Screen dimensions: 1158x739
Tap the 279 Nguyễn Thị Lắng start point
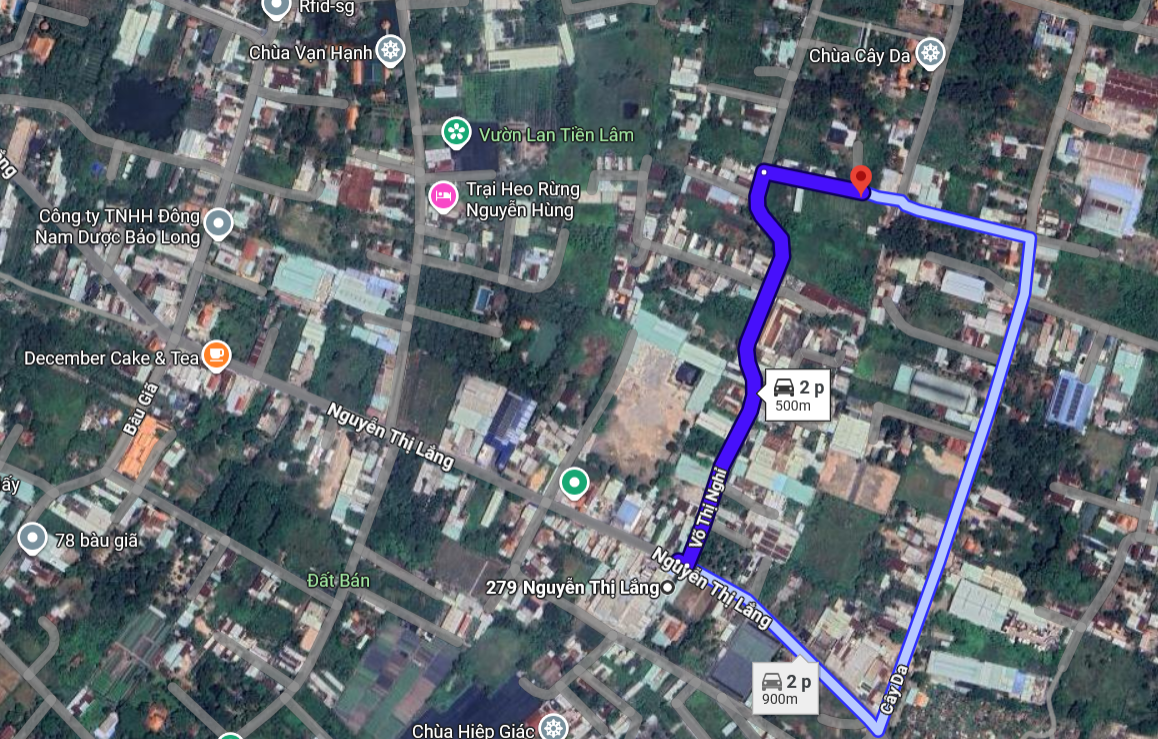coord(668,588)
